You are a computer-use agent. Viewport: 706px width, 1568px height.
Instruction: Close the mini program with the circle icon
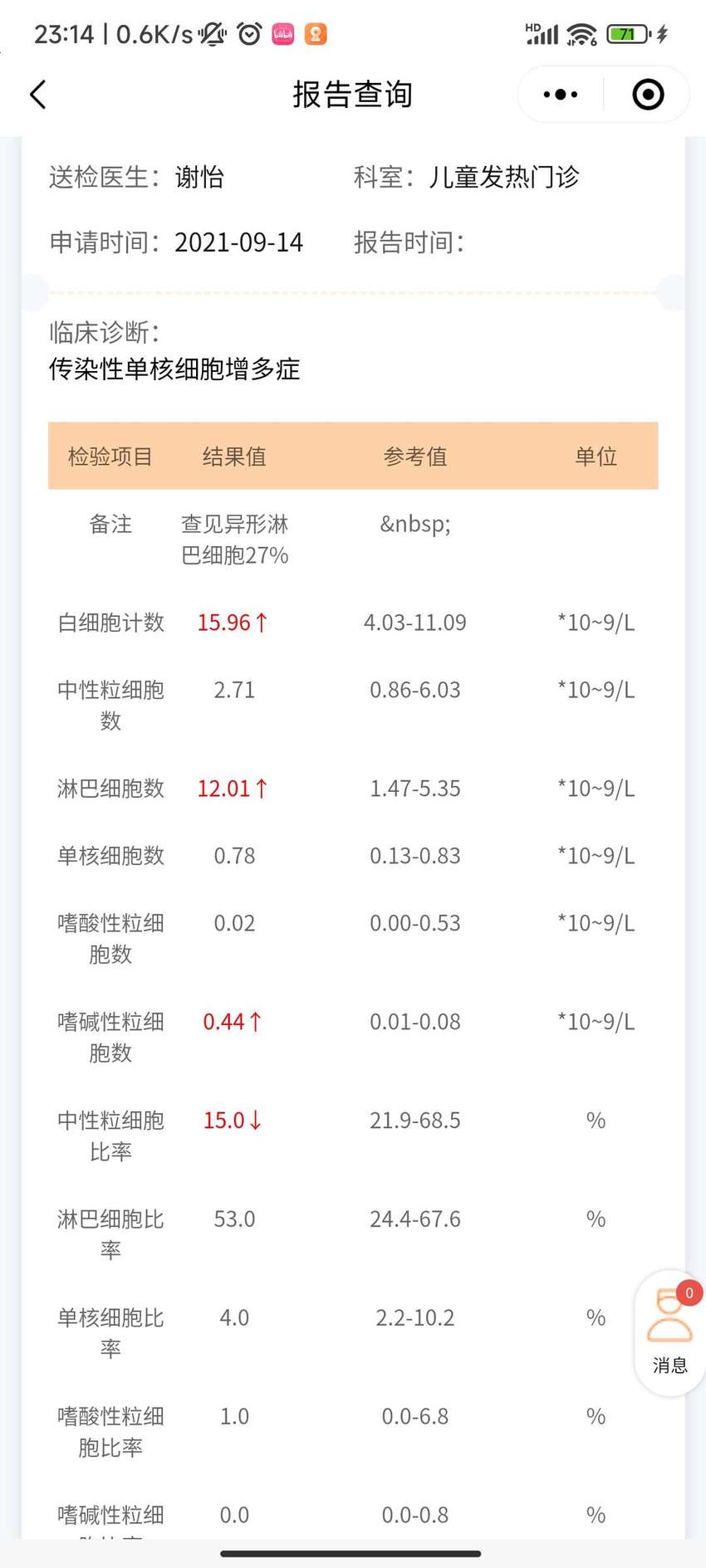(x=648, y=95)
